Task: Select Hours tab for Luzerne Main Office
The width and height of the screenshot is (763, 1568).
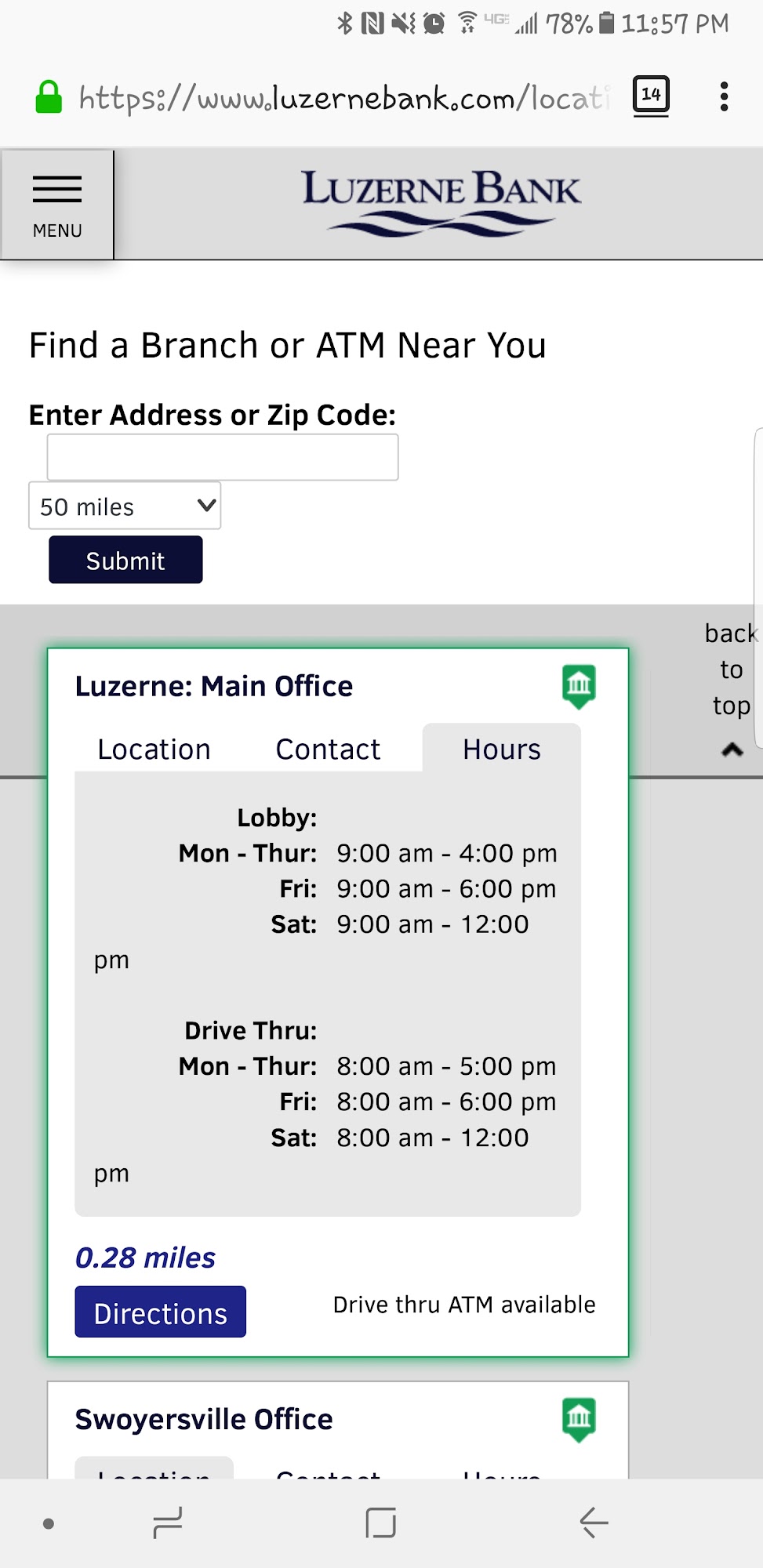Action: coord(502,750)
